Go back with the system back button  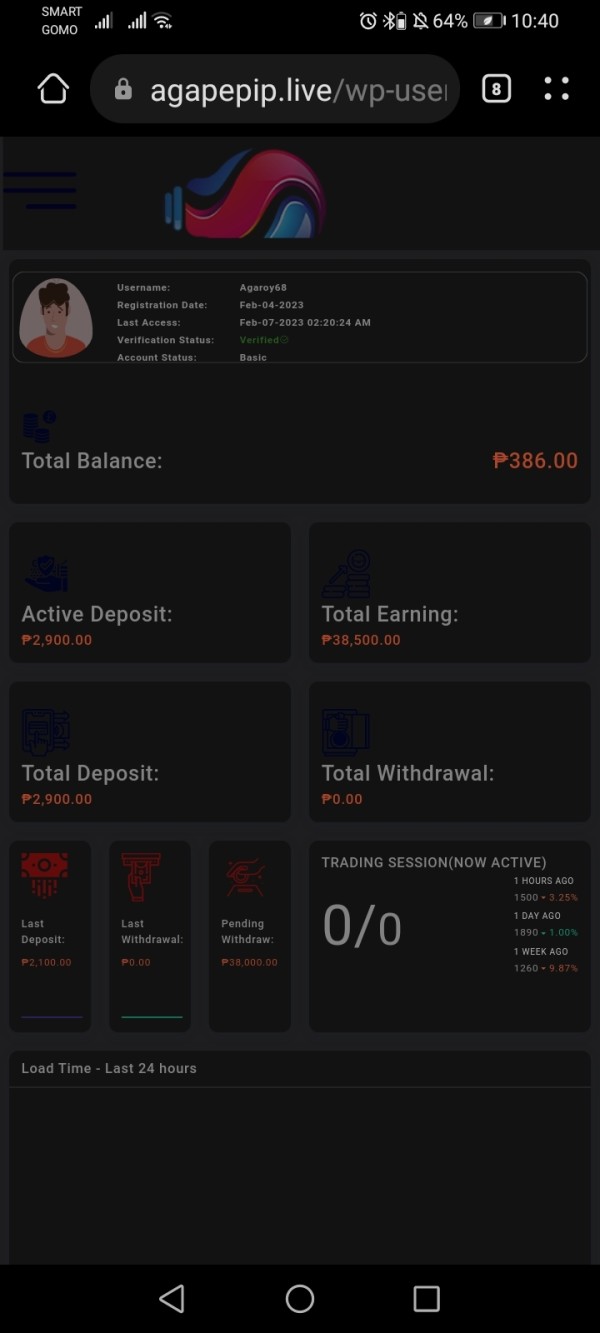click(172, 1298)
